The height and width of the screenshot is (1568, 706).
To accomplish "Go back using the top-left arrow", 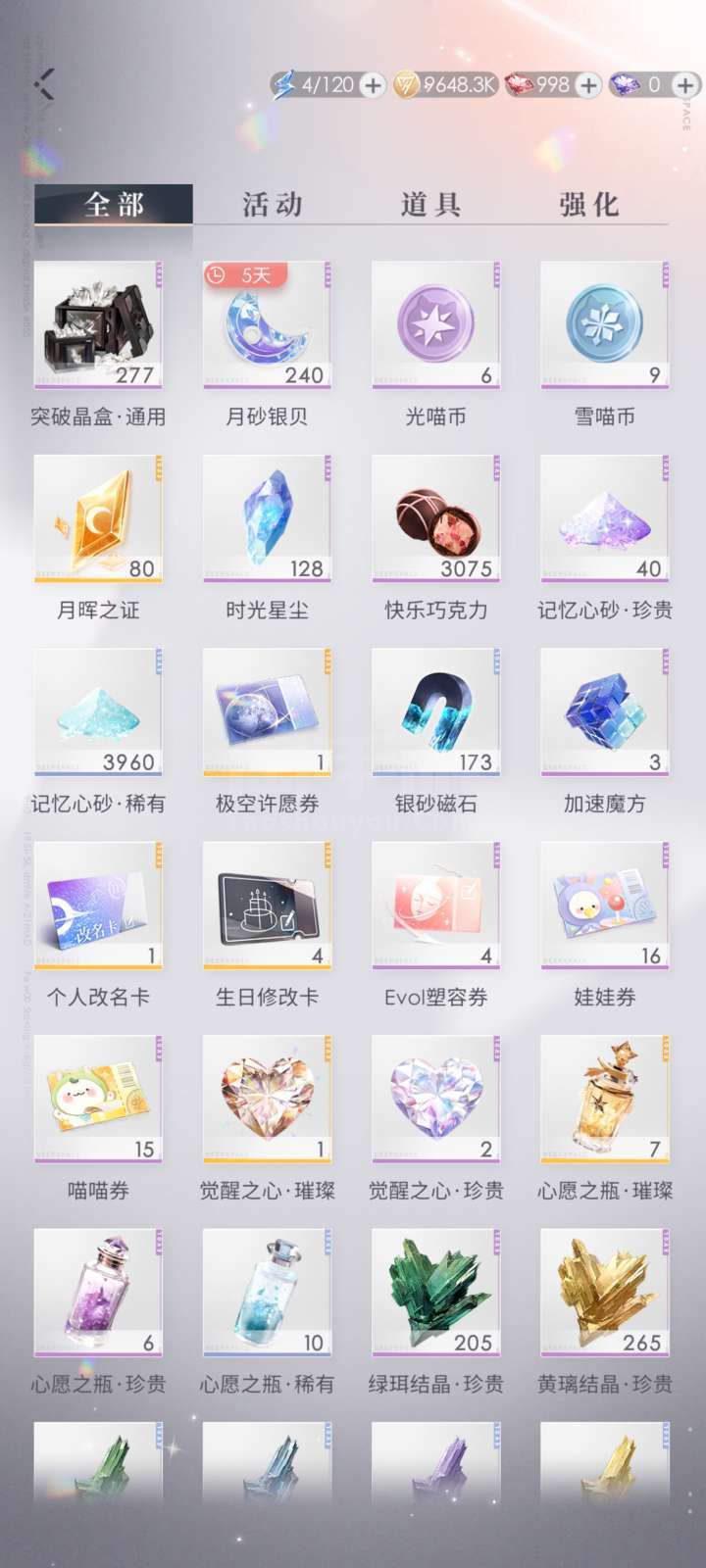I will pos(43,85).
